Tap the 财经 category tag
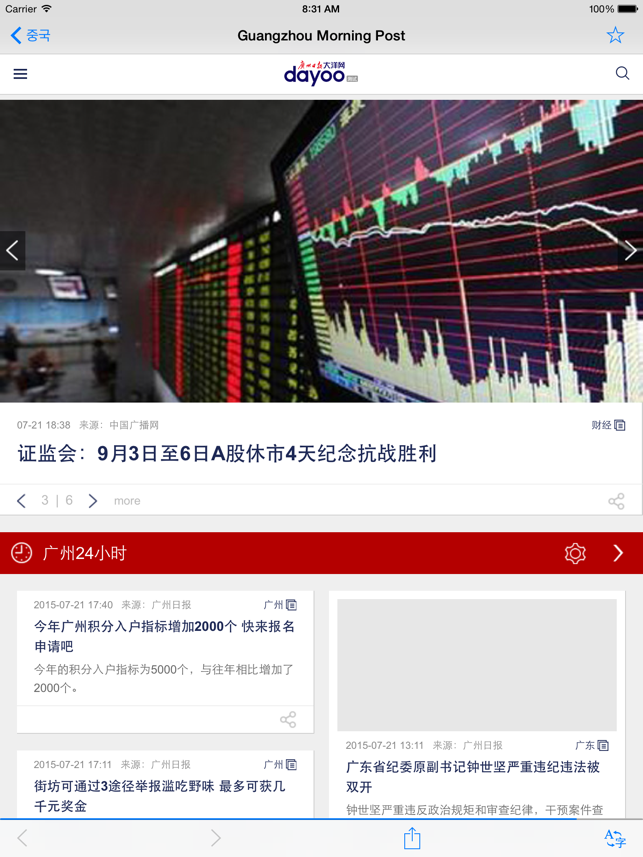643x857 pixels. pyautogui.click(x=608, y=425)
